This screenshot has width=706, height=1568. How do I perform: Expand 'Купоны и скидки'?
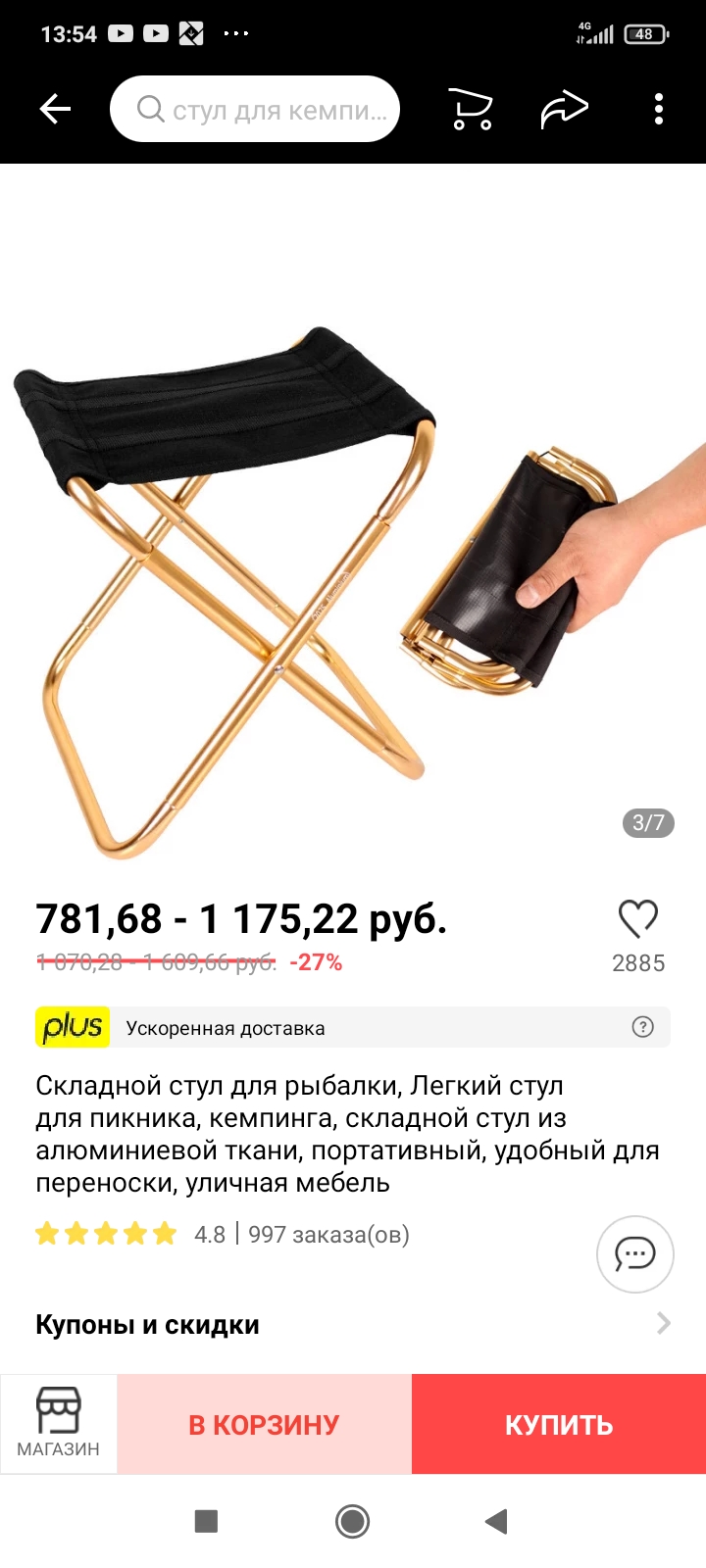point(353,1324)
